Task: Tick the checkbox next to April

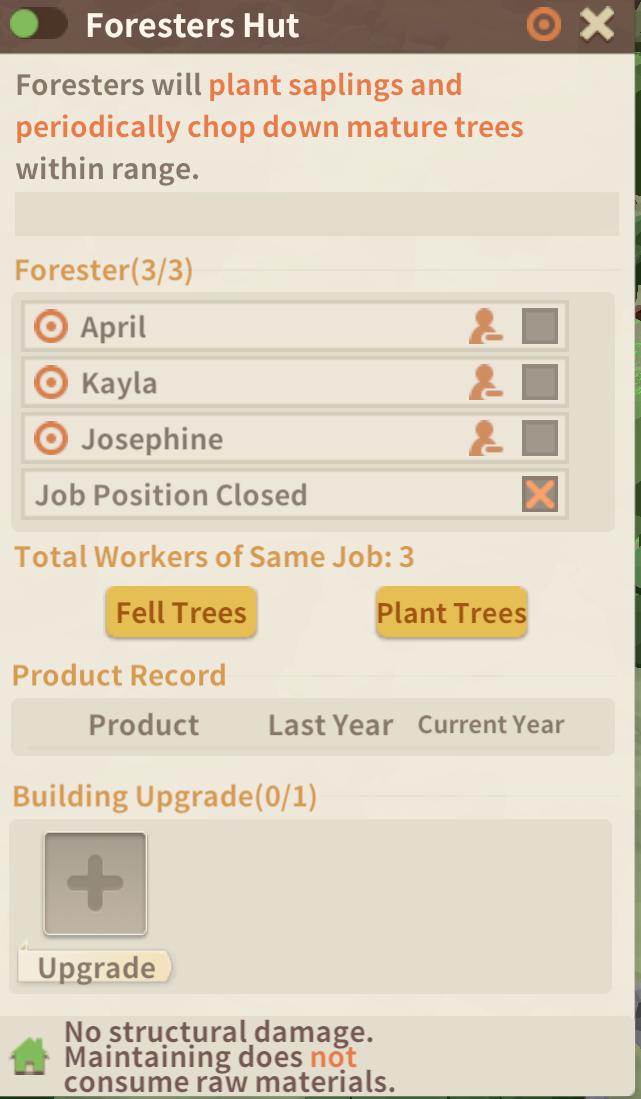Action: [540, 327]
